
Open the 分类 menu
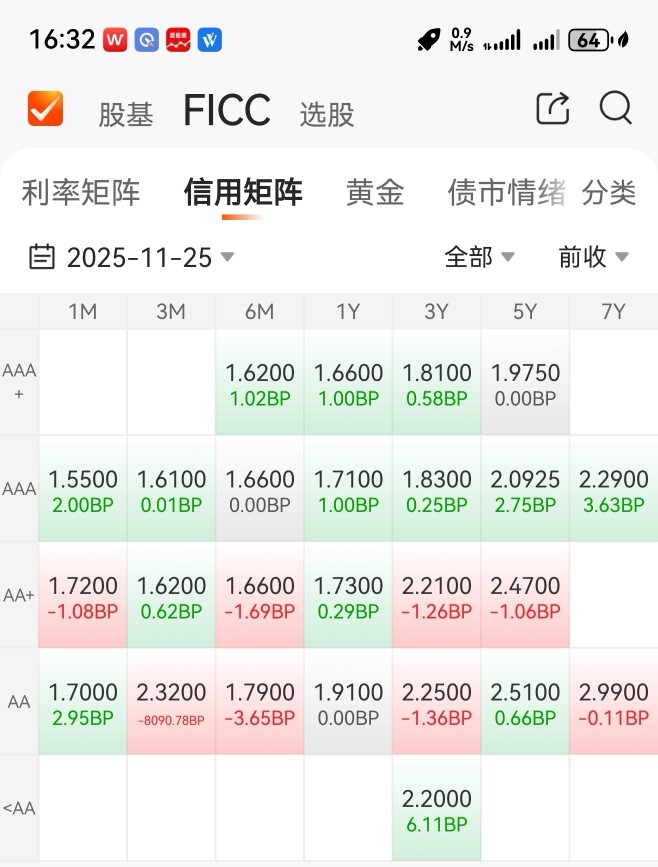coord(609,192)
